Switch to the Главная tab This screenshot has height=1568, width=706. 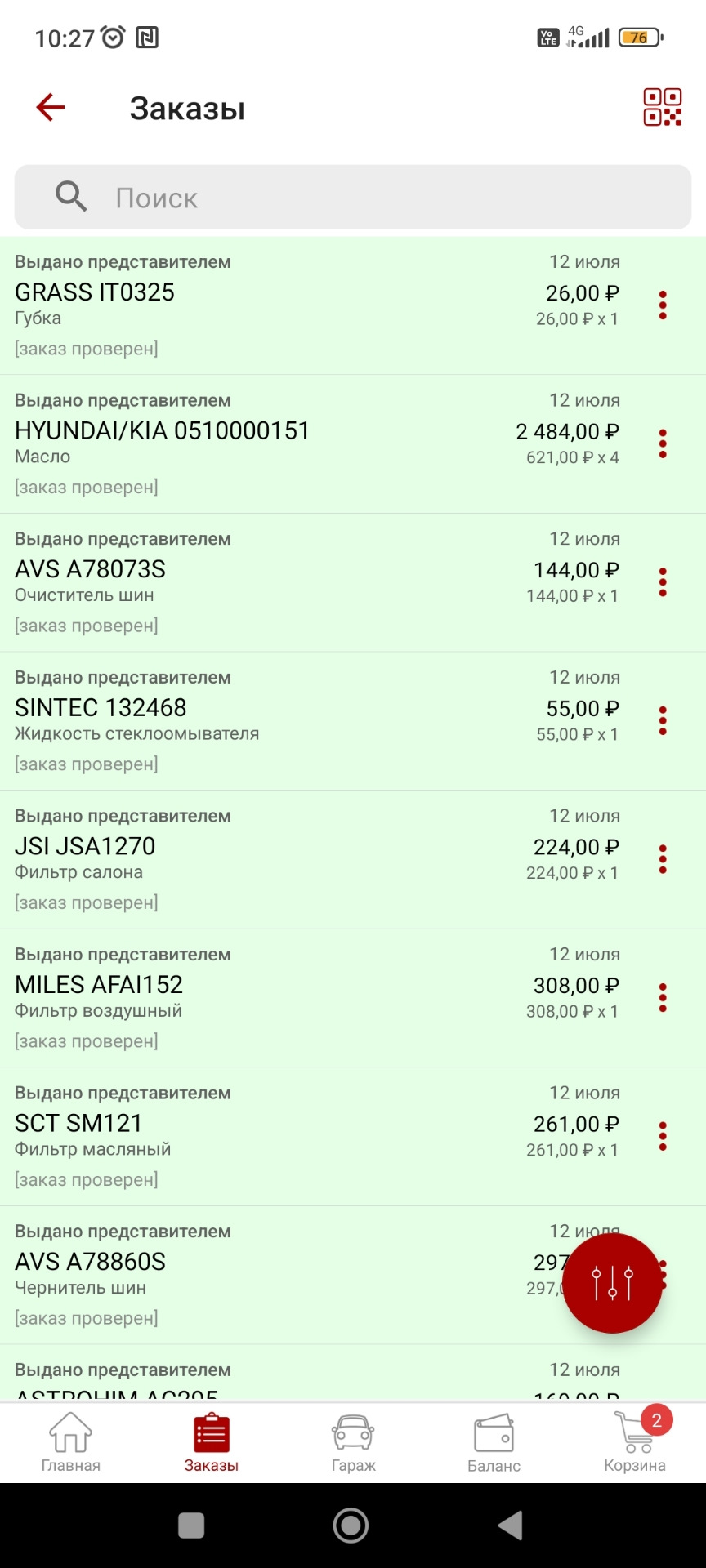tap(71, 1443)
